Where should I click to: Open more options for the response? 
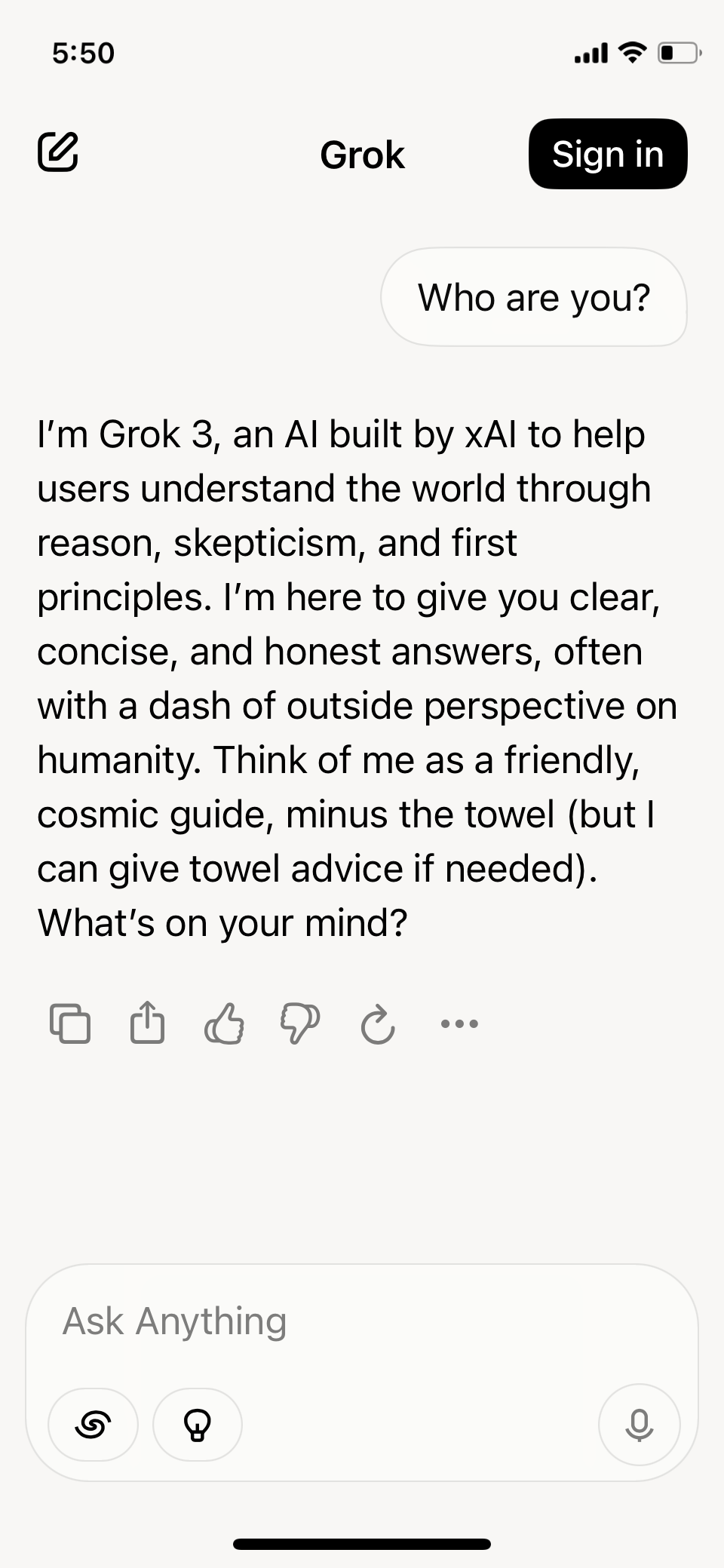point(459,1023)
